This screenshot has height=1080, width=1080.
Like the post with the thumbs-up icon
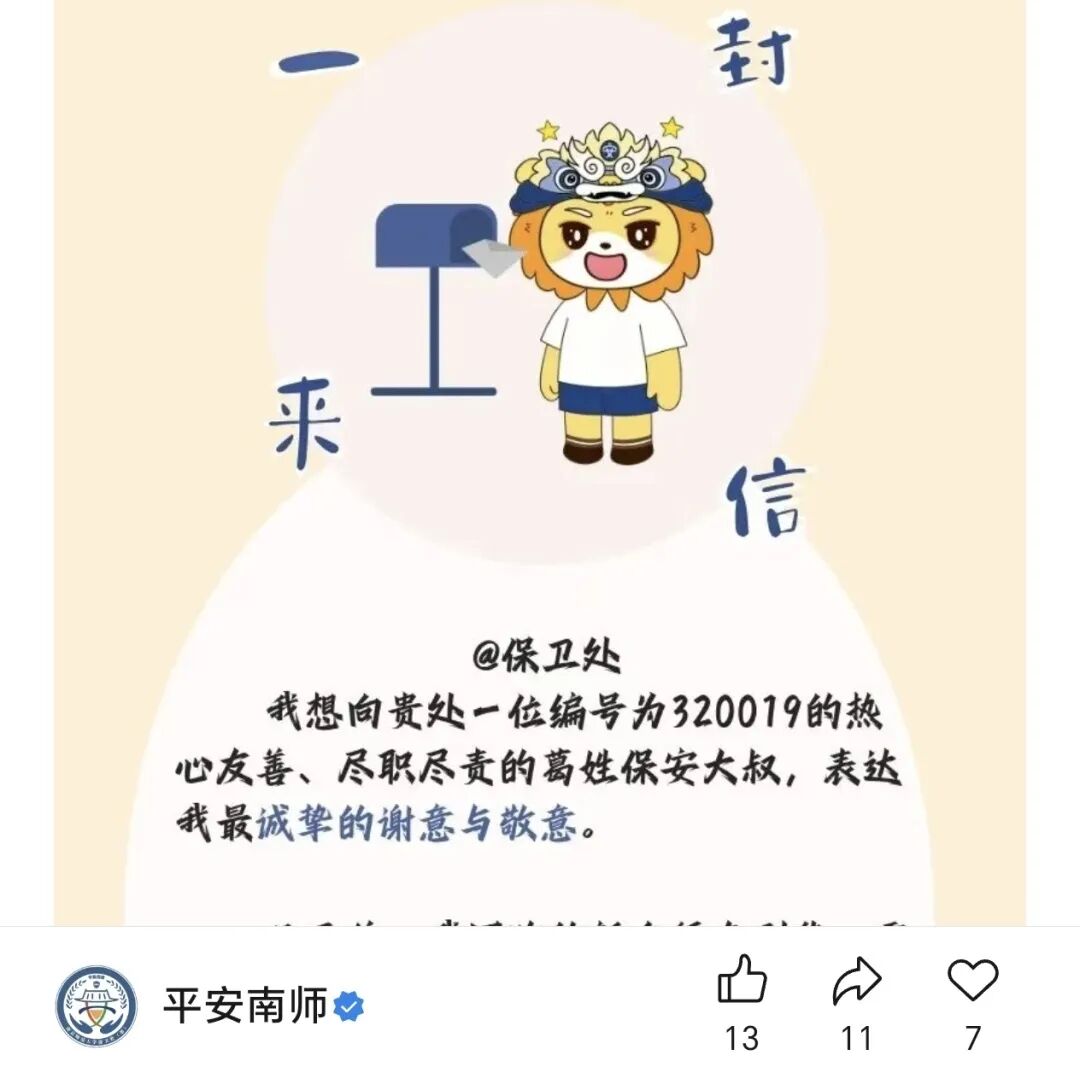[742, 981]
